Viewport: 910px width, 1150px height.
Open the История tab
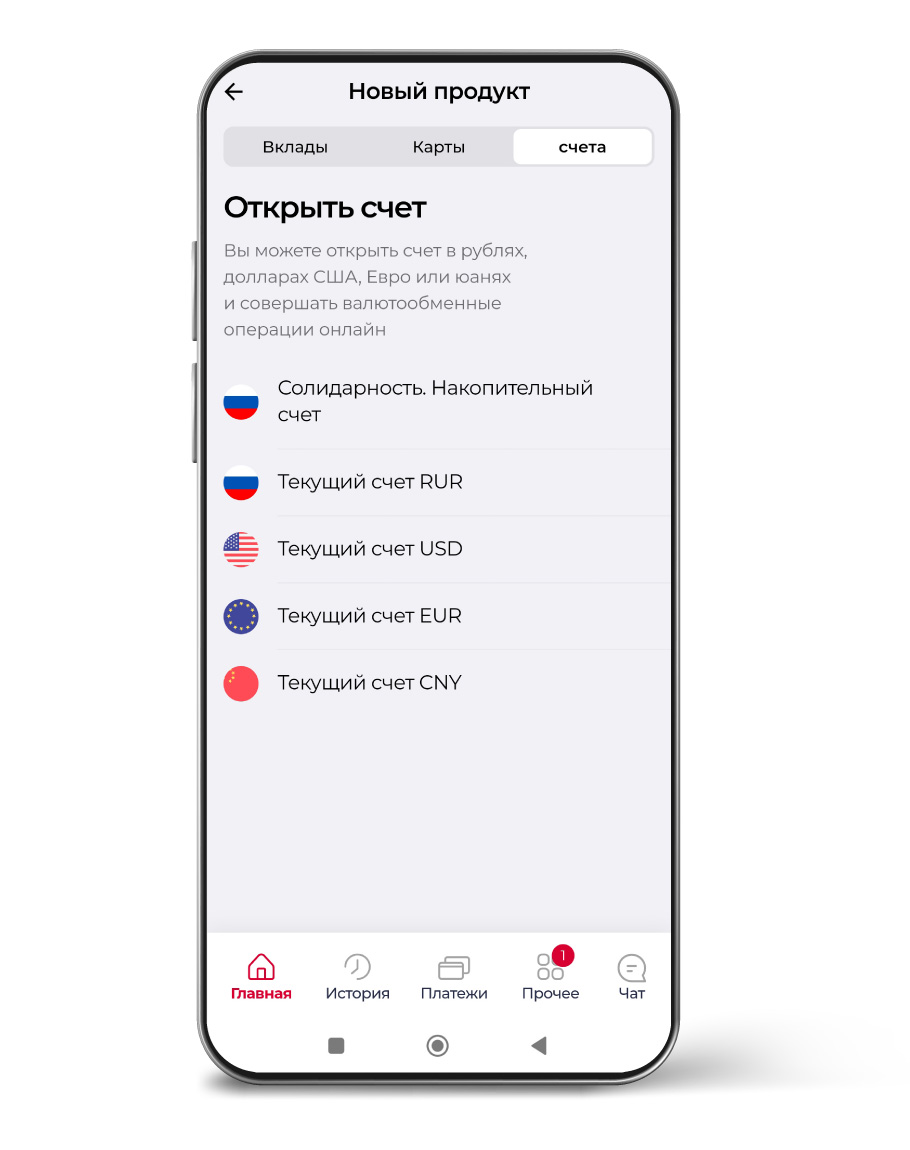click(x=357, y=977)
